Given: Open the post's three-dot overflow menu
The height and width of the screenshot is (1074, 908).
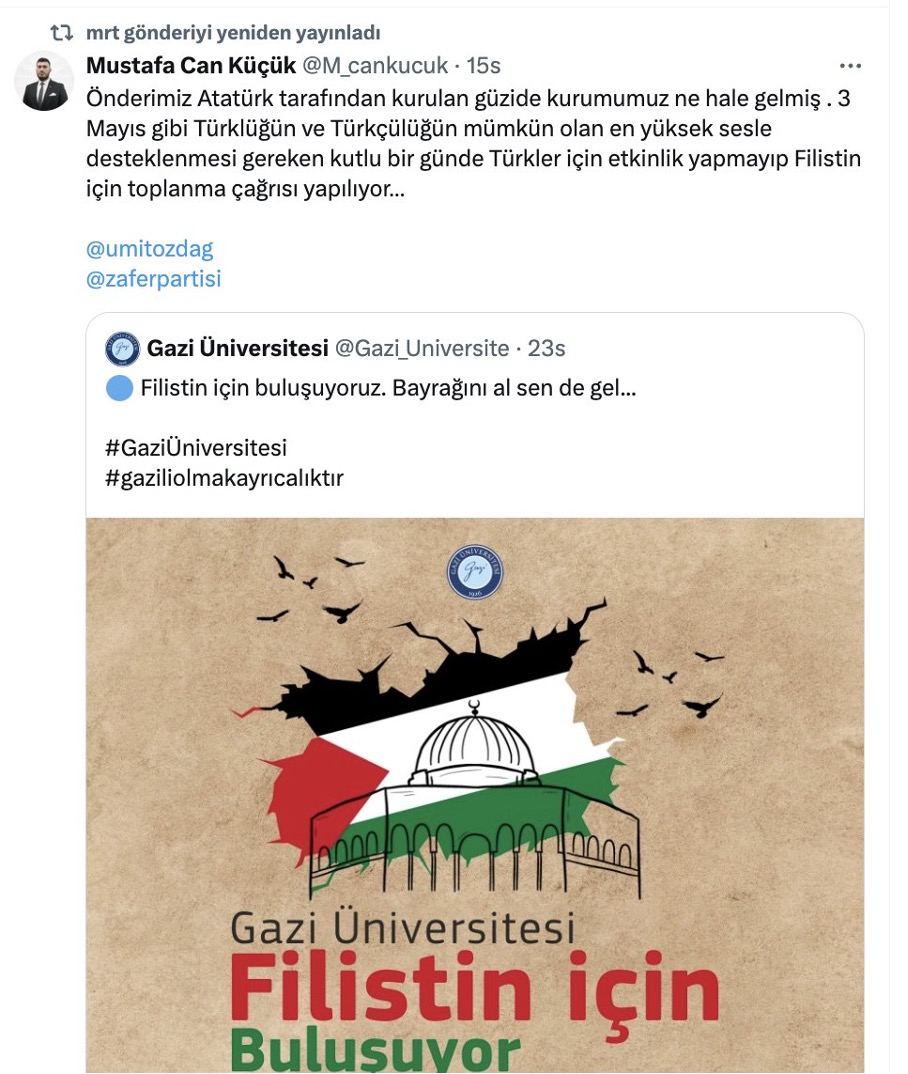Looking at the screenshot, I should 849,66.
